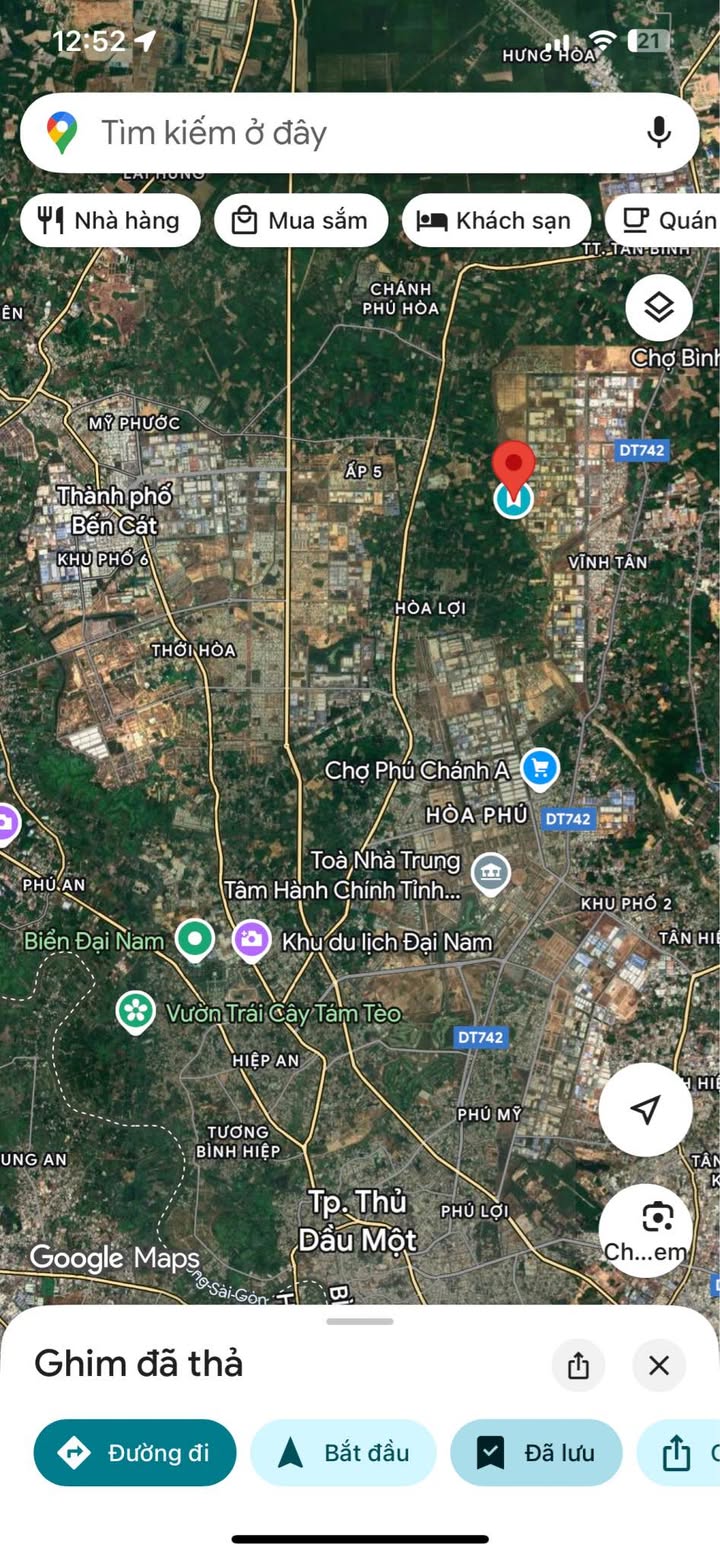This screenshot has height=1557, width=720.
Task: Center map on my location
Action: point(645,1109)
